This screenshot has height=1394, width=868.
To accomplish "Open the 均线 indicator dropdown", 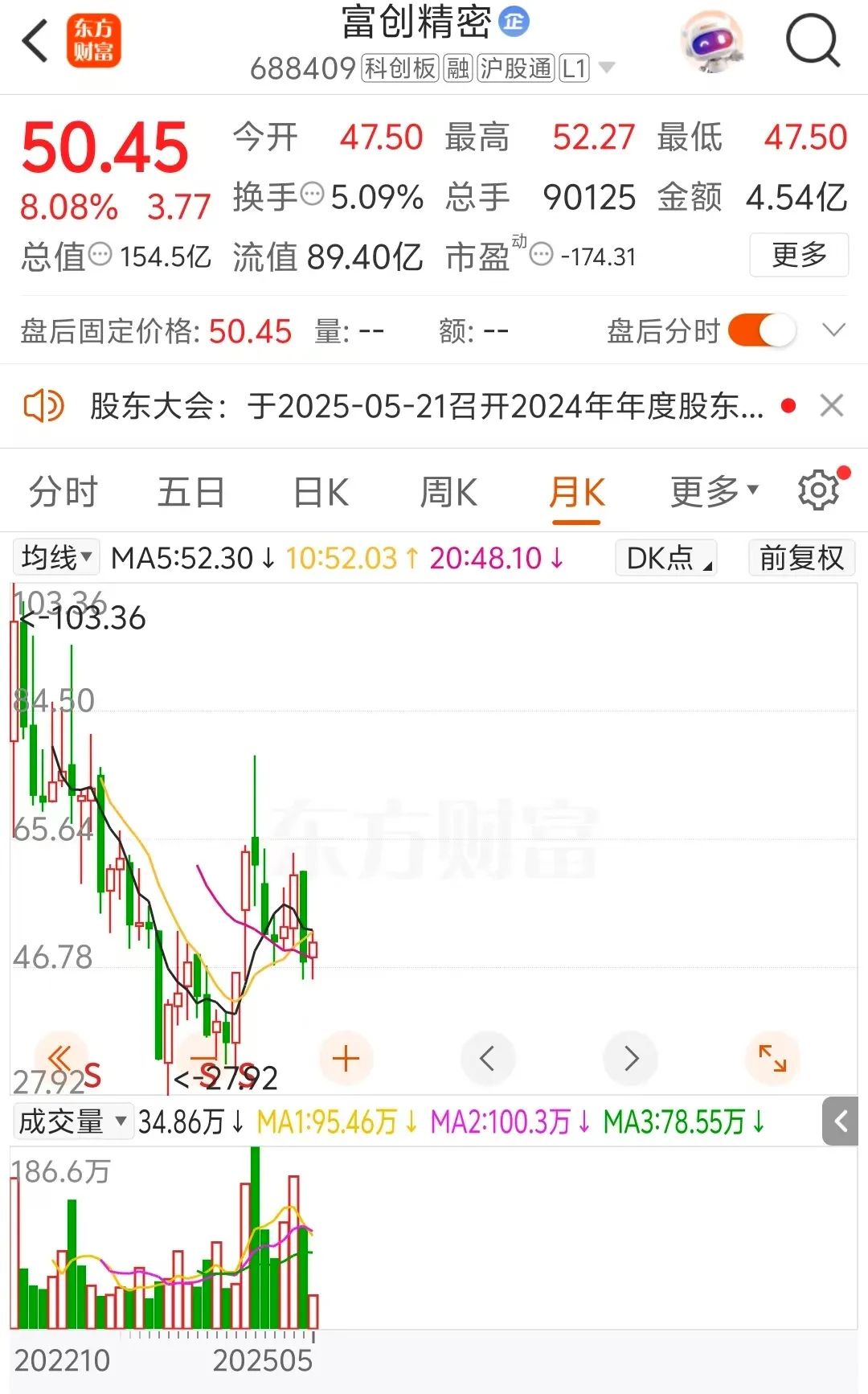I will [x=56, y=557].
